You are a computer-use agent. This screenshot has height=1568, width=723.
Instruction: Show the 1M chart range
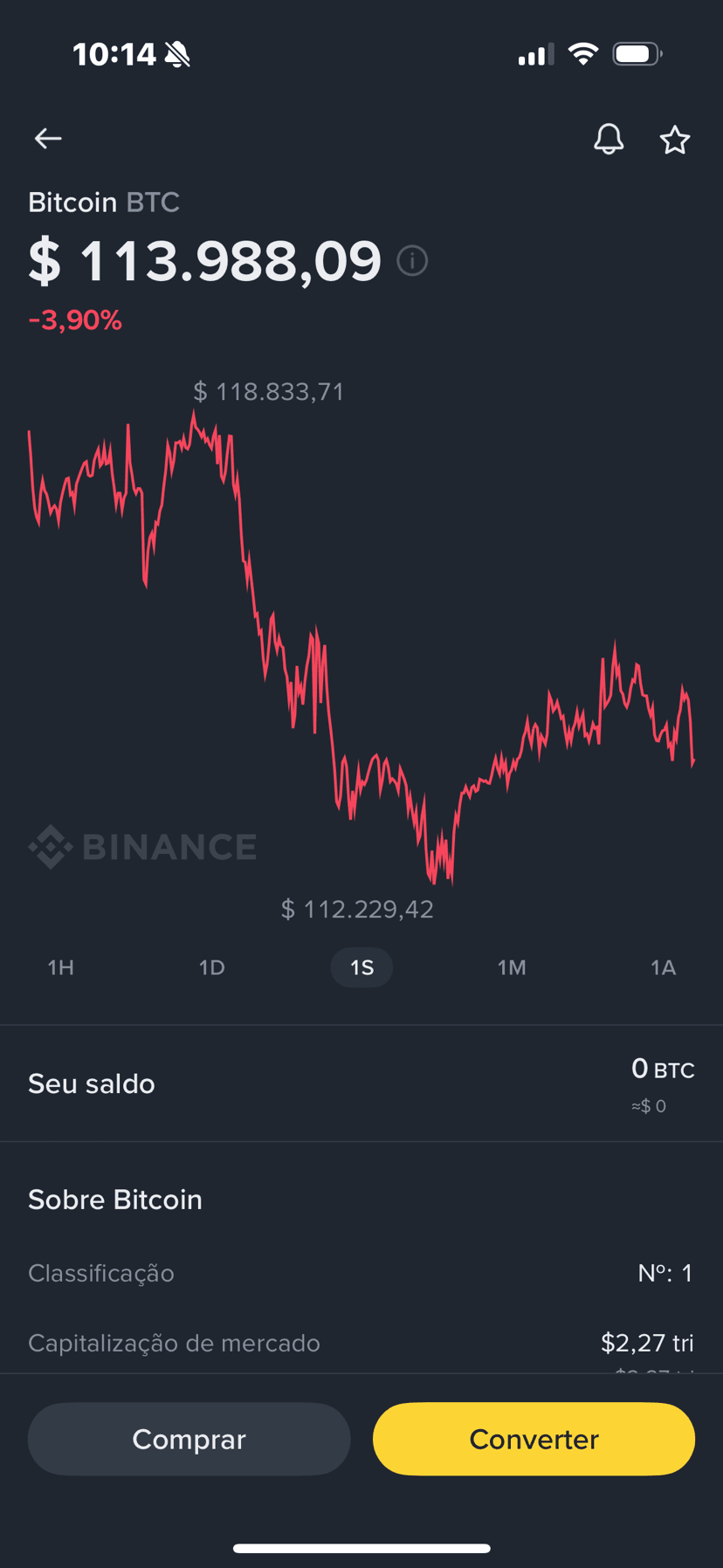pos(512,967)
